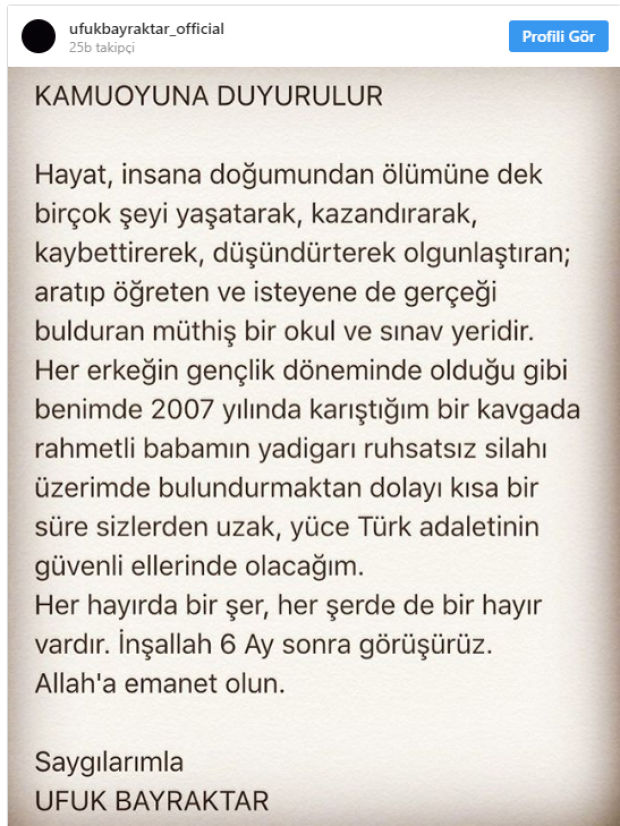
Task: Tap the Profili Gör button
Action: [558, 37]
